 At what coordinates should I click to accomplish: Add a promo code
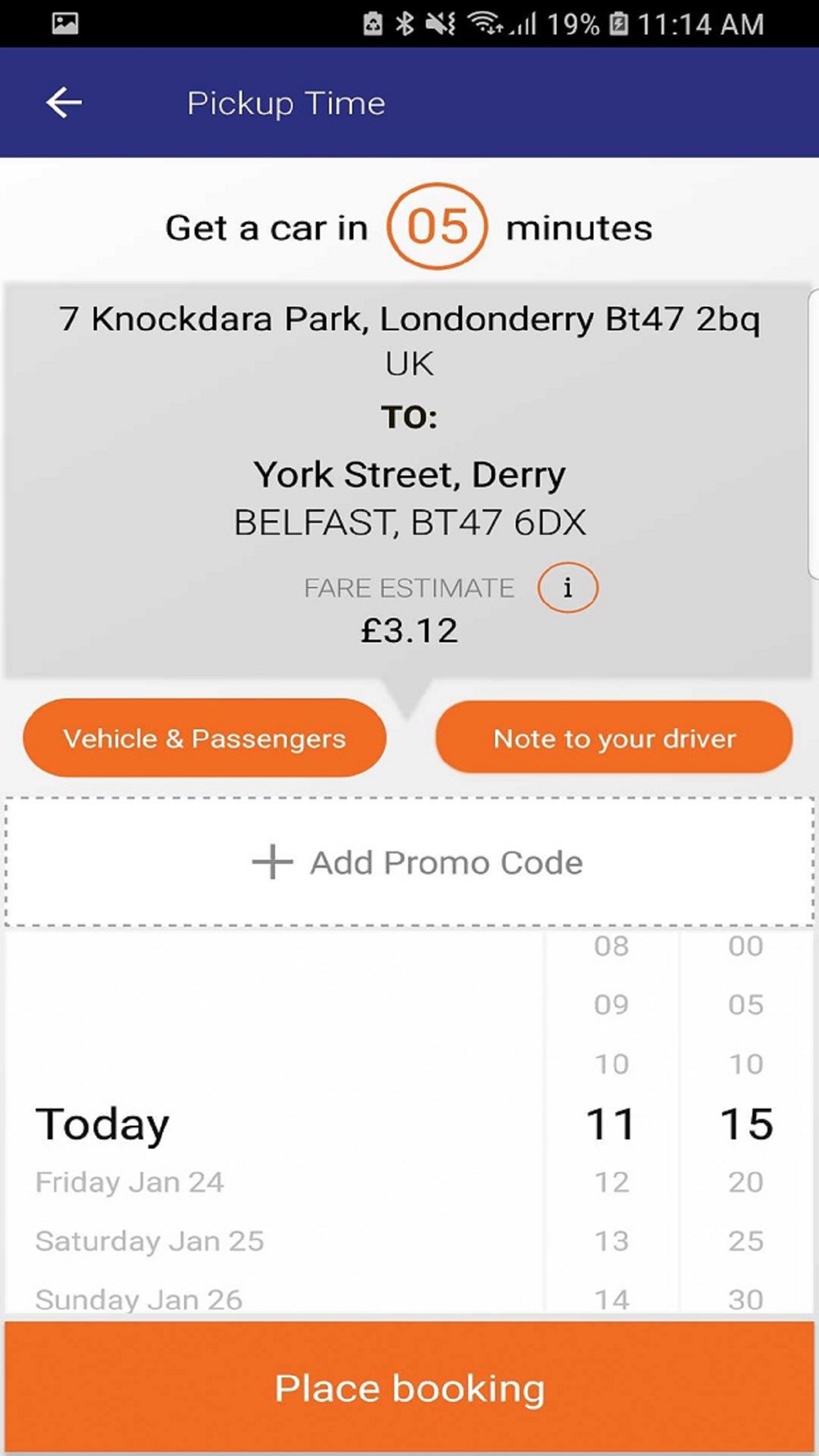coord(409,862)
